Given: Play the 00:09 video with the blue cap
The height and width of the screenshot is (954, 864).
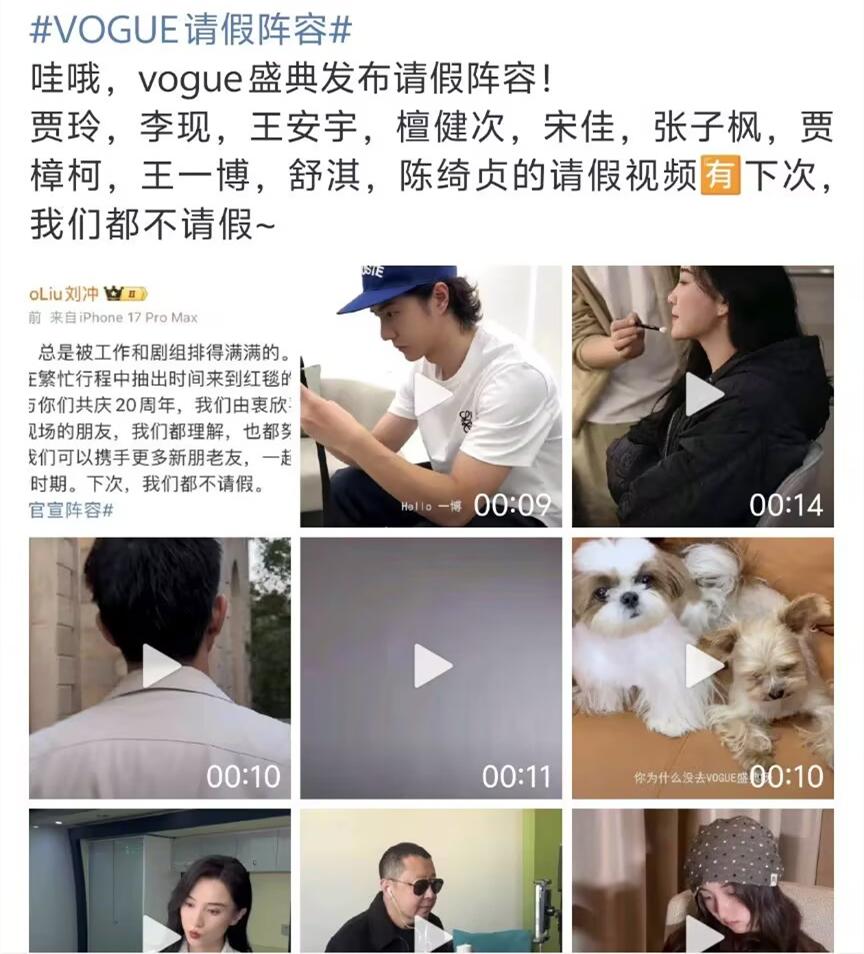Looking at the screenshot, I should coord(432,396).
